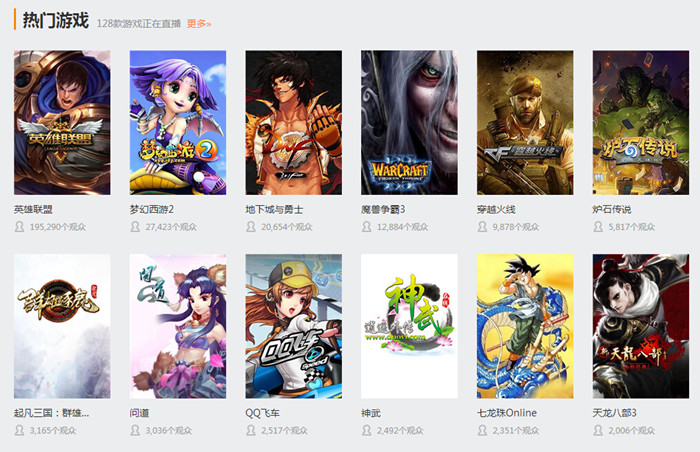
Task: Select the 天龙八部3 game cover
Action: pyautogui.click(x=641, y=326)
